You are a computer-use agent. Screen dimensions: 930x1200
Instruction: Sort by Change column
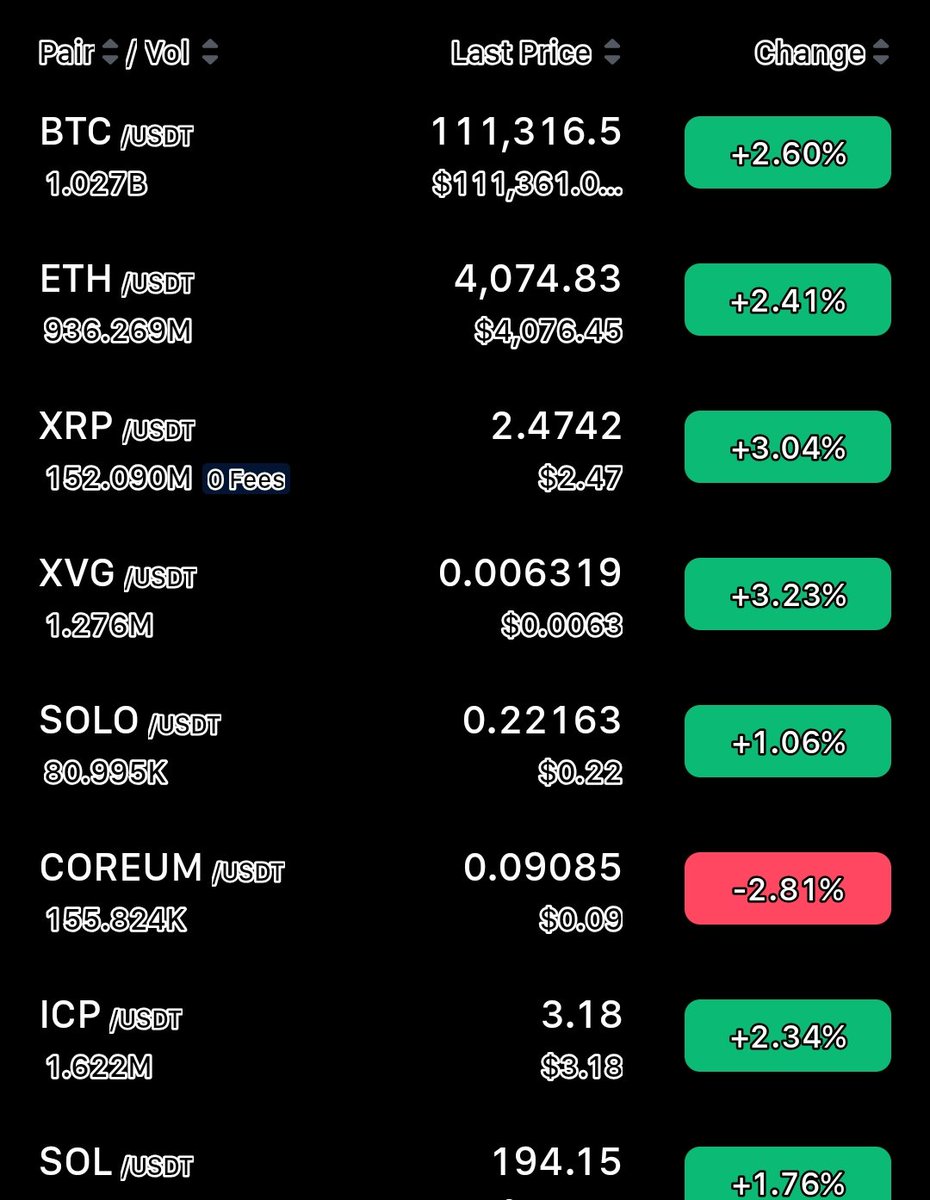[x=820, y=53]
